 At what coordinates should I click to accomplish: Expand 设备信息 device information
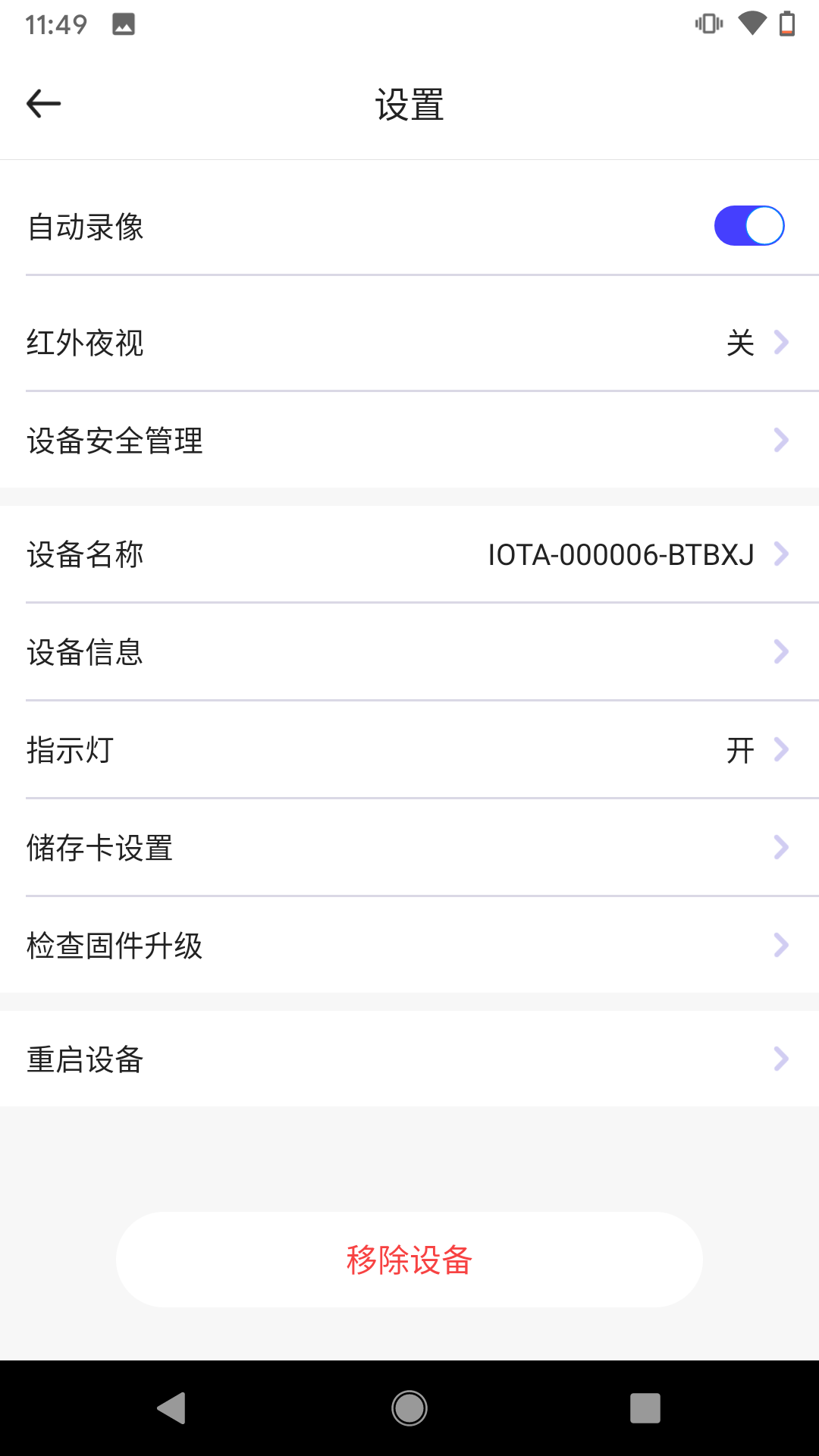[x=409, y=652]
